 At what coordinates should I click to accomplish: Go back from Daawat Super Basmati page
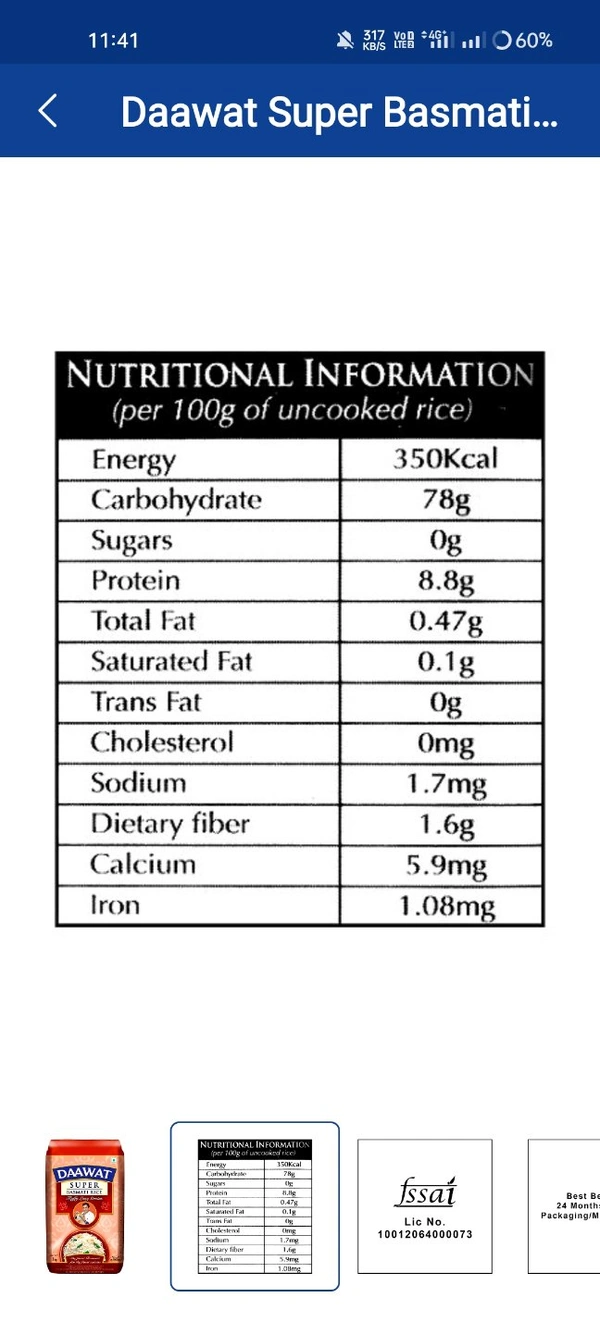[47, 111]
